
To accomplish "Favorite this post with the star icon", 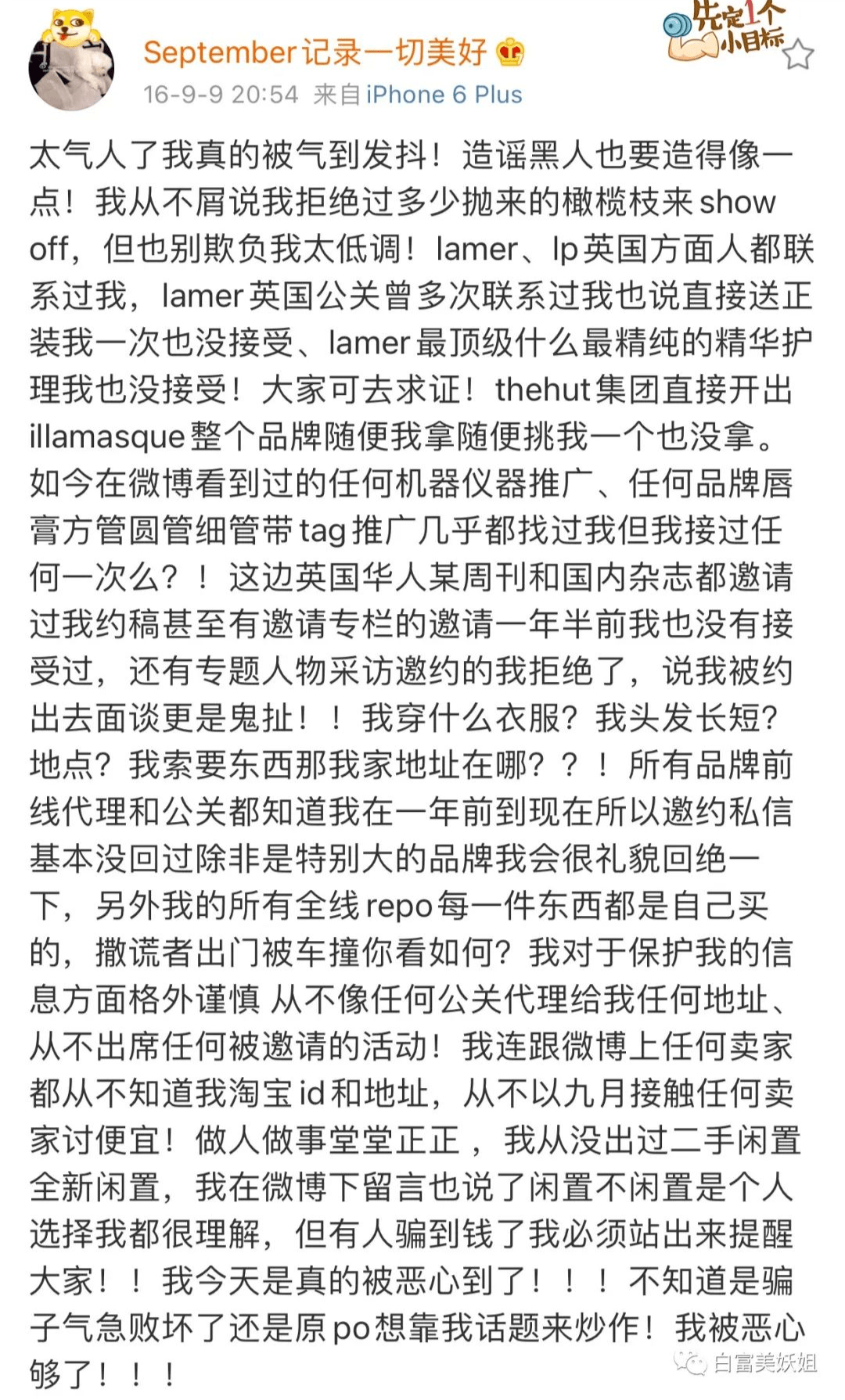I will [797, 55].
